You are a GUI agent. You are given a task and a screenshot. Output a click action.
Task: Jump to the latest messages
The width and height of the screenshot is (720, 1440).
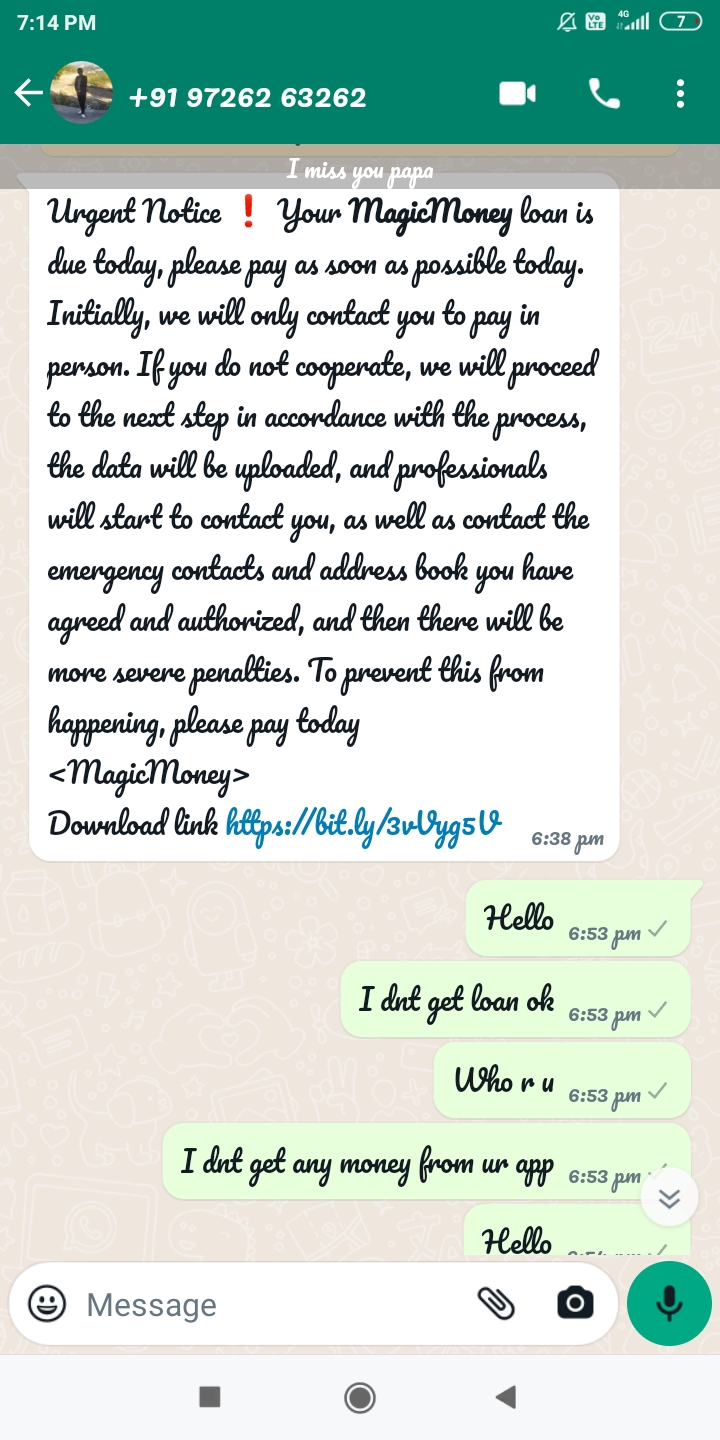pos(669,1199)
